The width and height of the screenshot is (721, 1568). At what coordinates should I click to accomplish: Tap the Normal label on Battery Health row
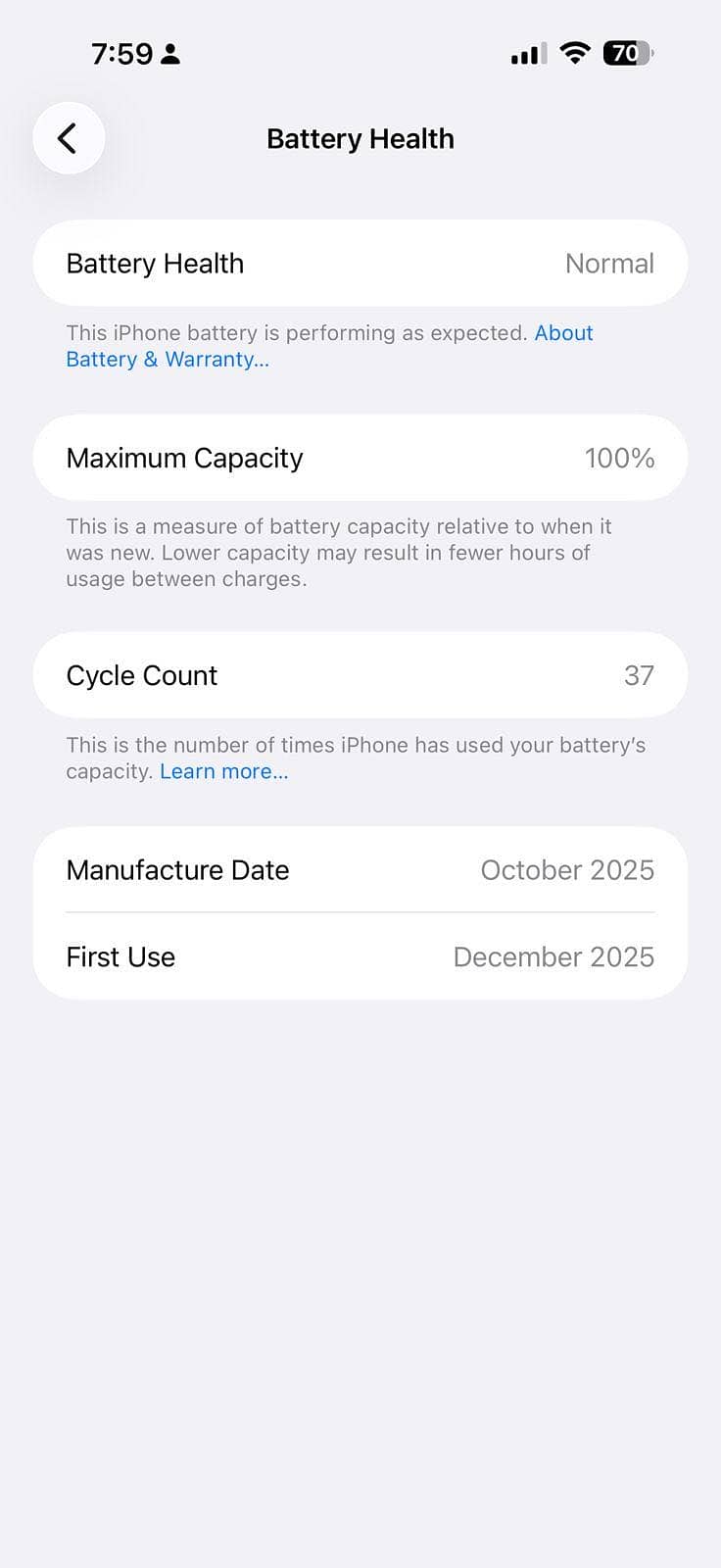click(609, 263)
